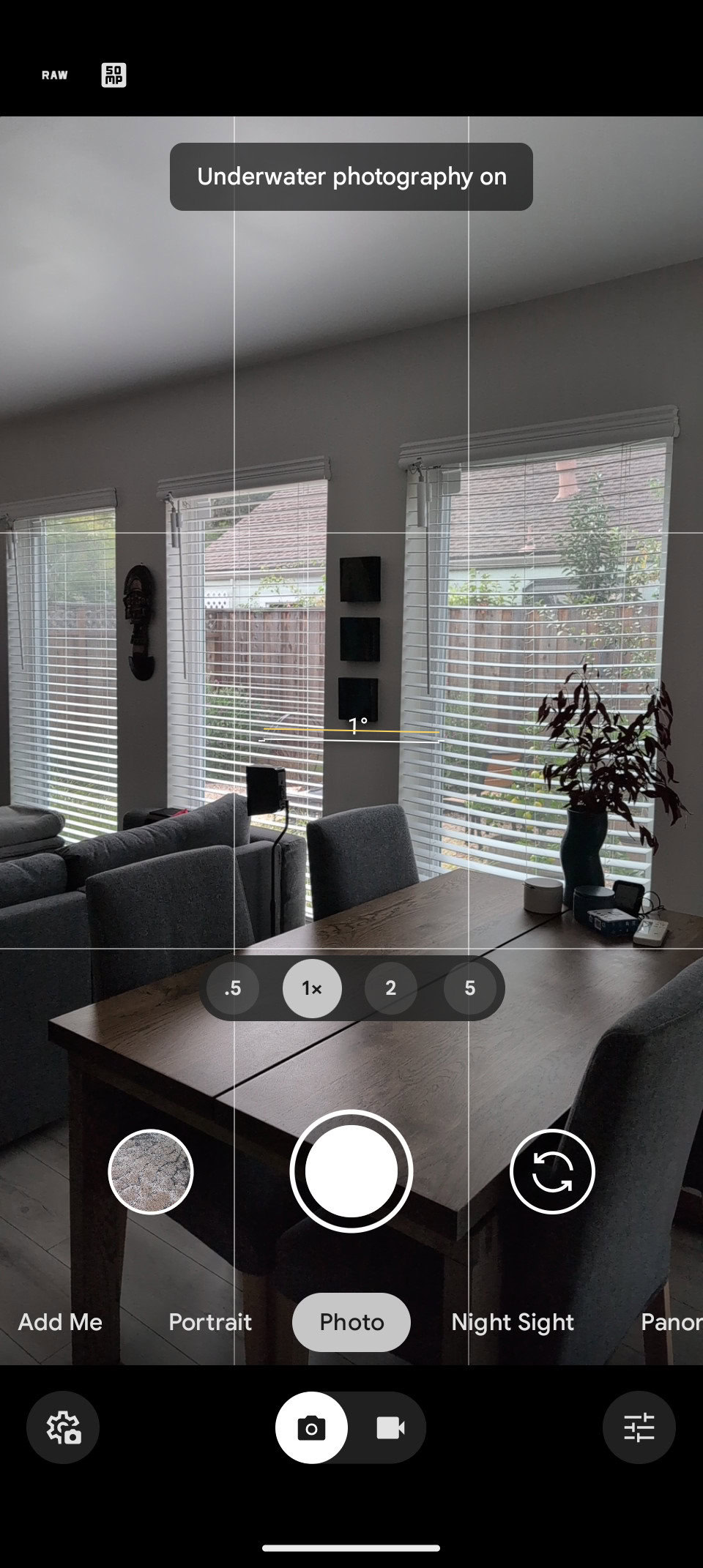Open camera settings gear
Screen dimensions: 703x1568
pos(63,1427)
